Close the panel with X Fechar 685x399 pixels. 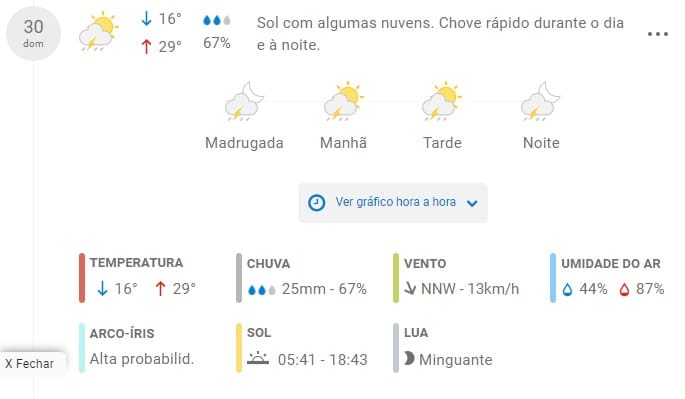coord(30,364)
